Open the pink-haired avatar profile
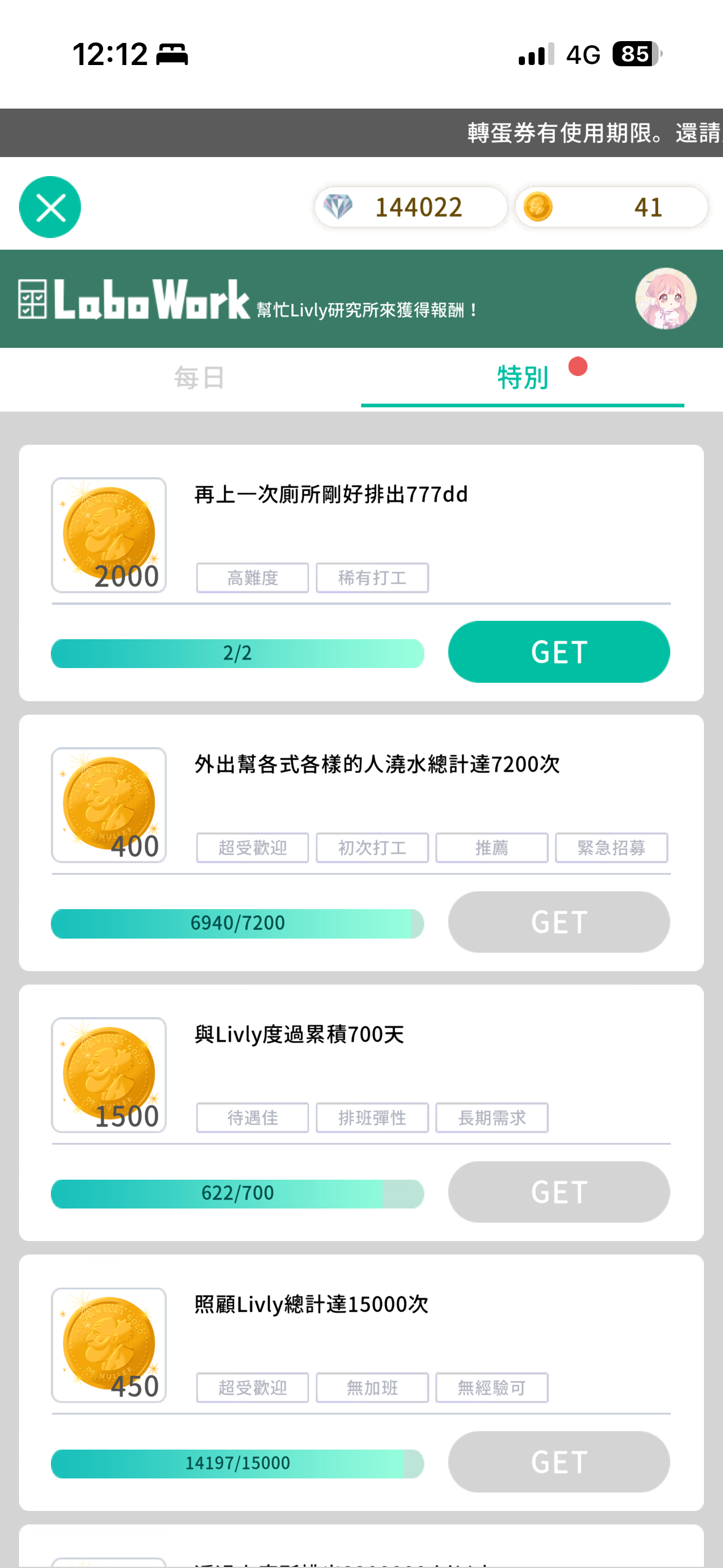The height and width of the screenshot is (1568, 723). [665, 299]
